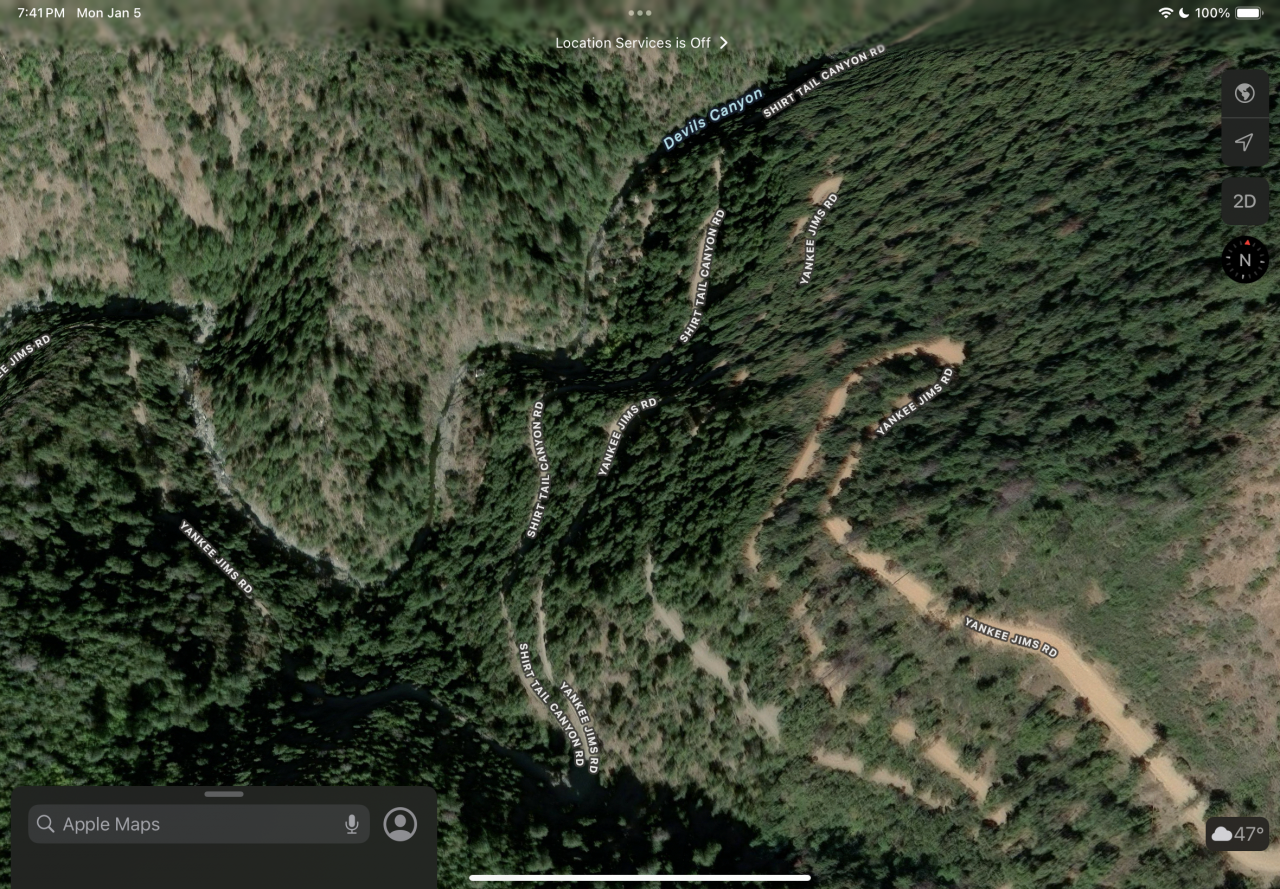The image size is (1280, 889).
Task: Start voice dictation with the microphone
Action: (x=352, y=824)
